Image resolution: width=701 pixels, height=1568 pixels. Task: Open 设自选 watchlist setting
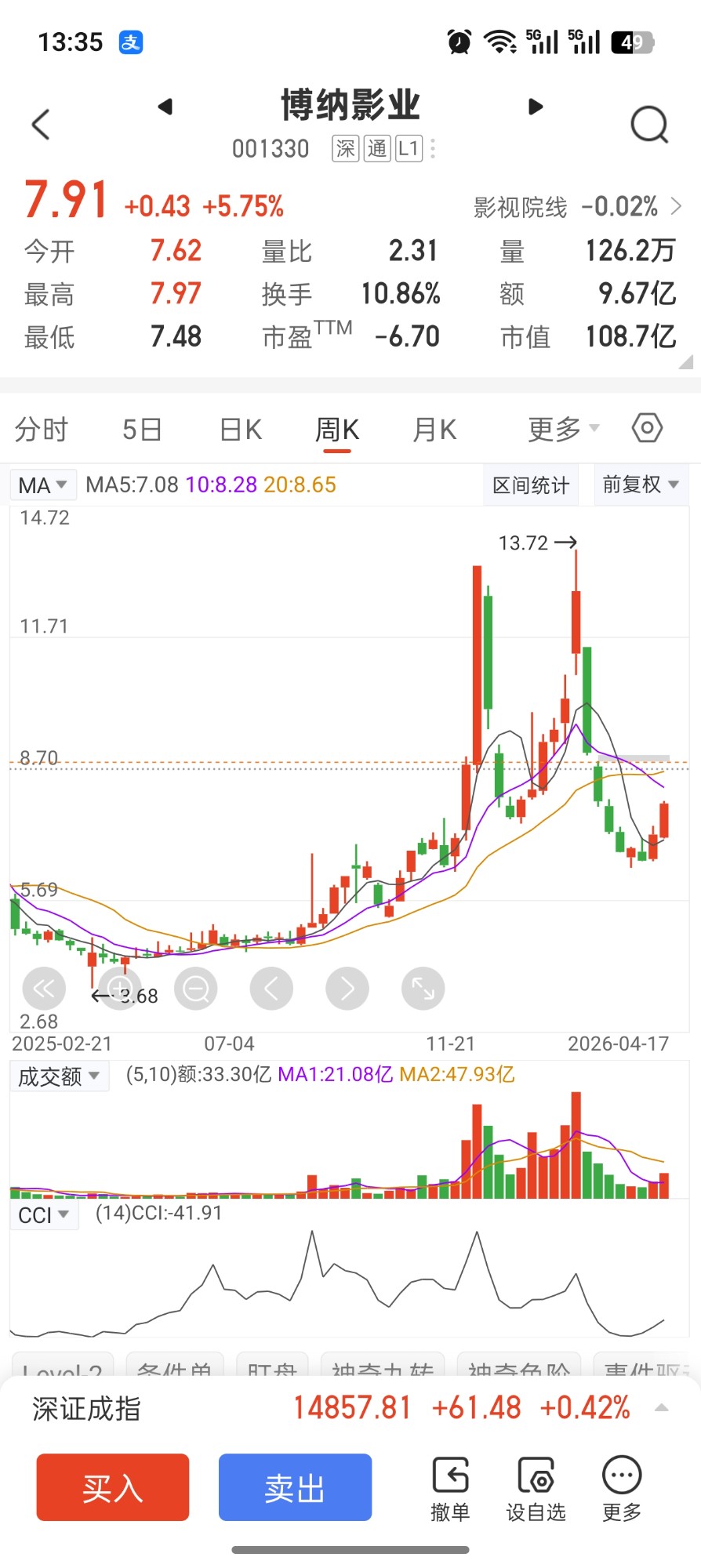click(536, 1489)
